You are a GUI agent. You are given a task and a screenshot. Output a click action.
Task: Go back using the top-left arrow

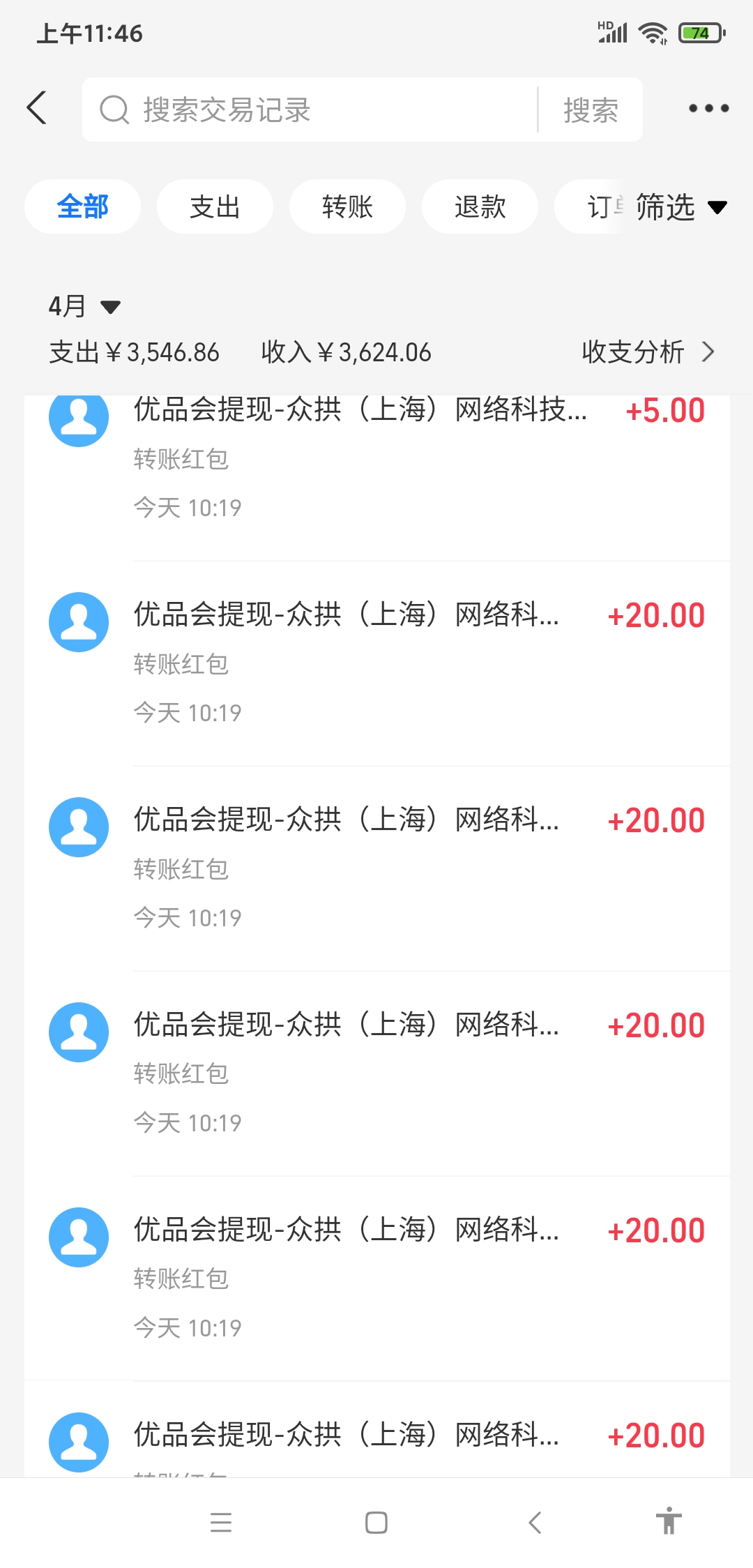coord(37,108)
